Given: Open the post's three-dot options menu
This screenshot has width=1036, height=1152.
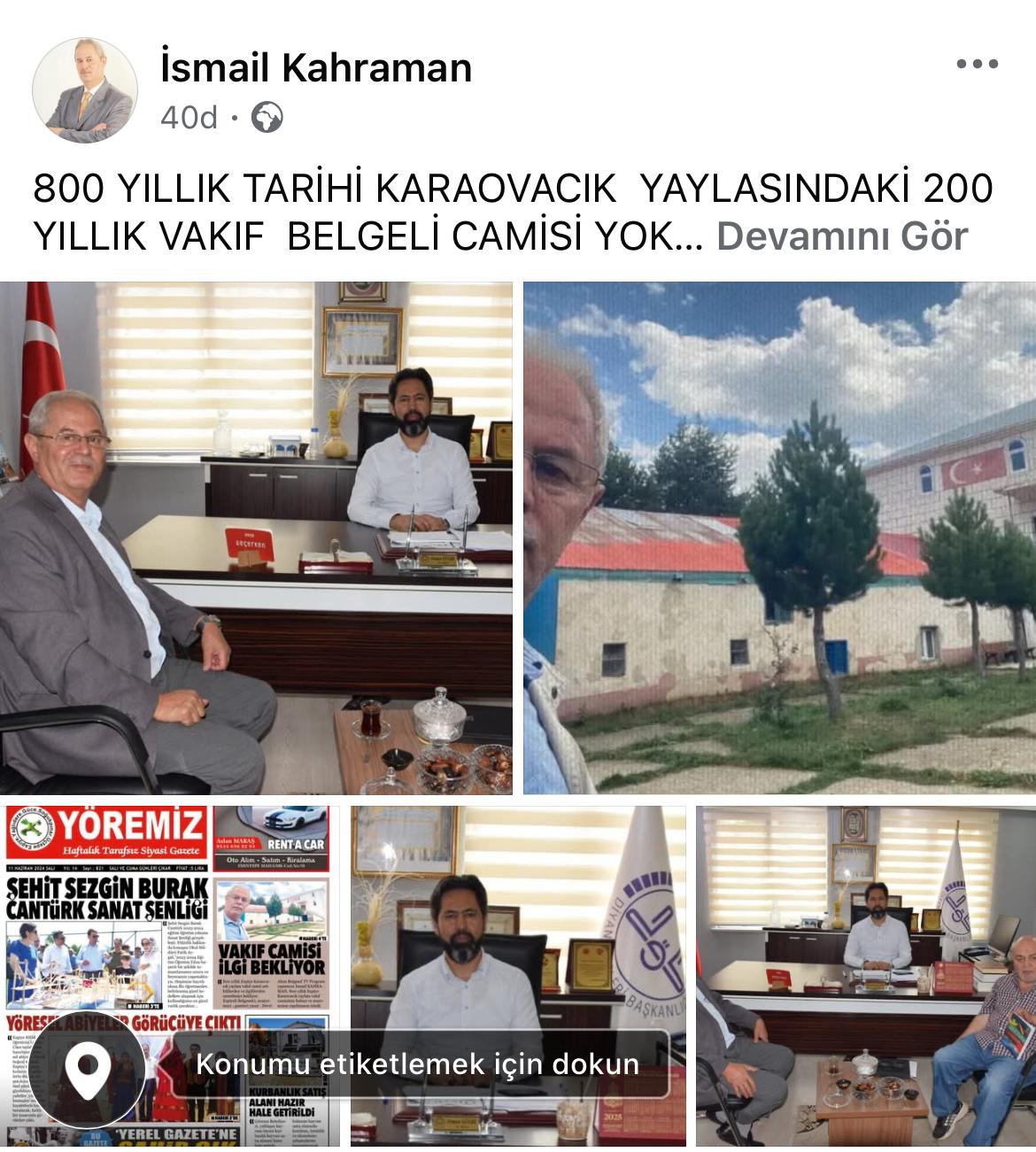Looking at the screenshot, I should pos(978,64).
